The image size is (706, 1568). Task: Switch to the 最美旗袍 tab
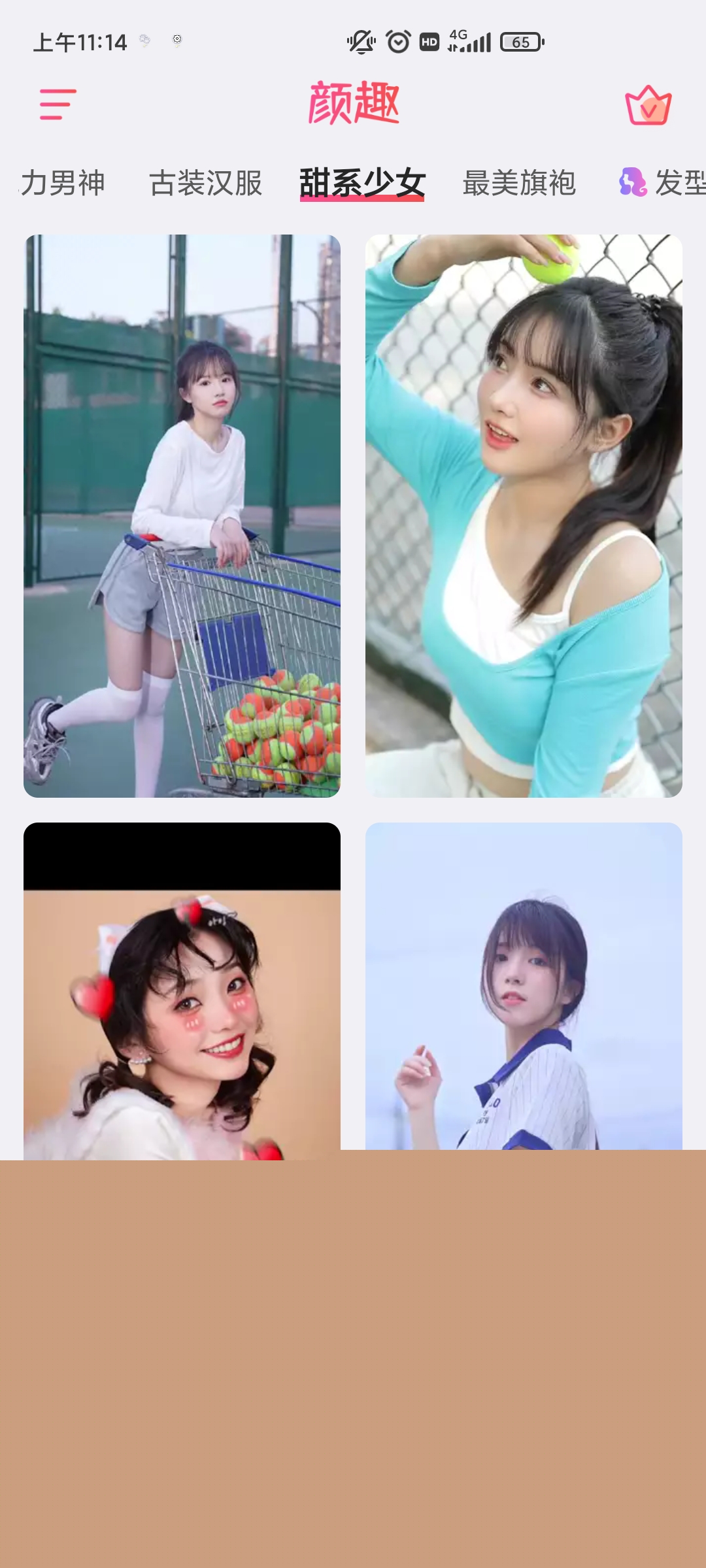pos(519,183)
